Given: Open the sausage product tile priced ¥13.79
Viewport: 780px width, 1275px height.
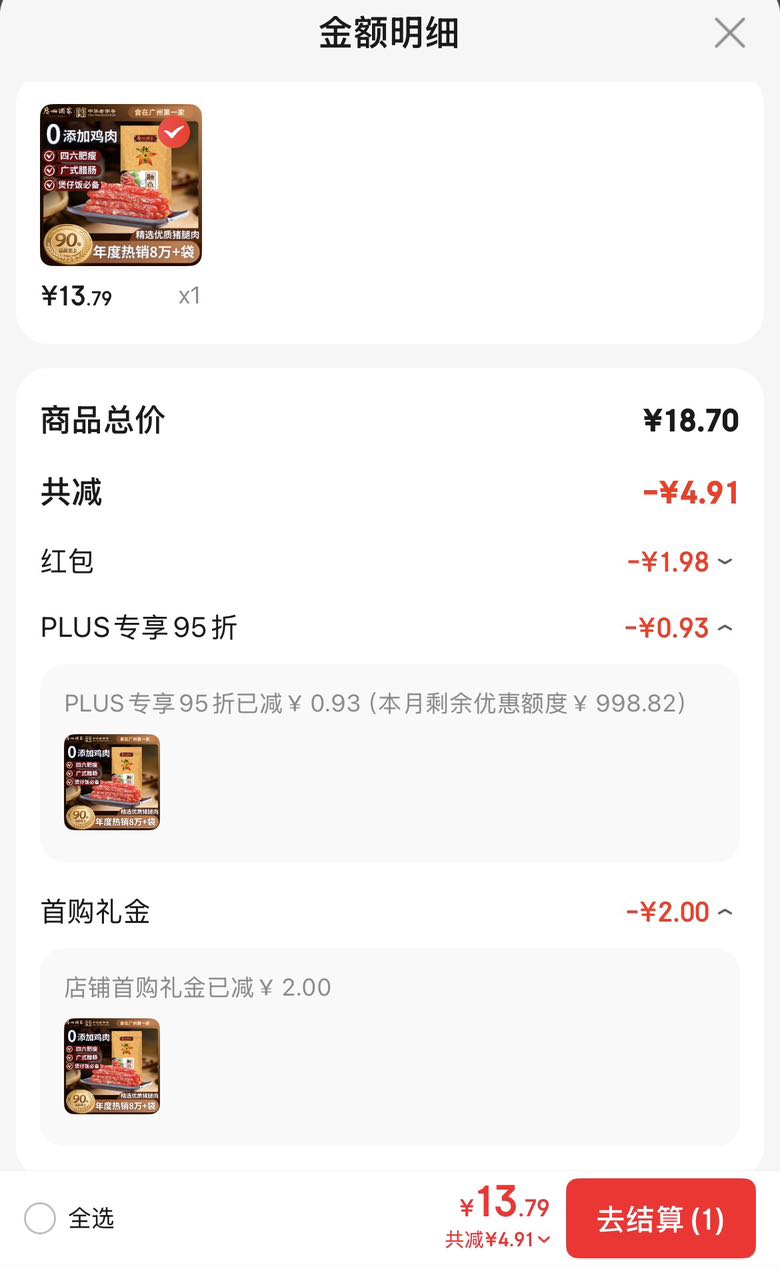Looking at the screenshot, I should (x=121, y=185).
